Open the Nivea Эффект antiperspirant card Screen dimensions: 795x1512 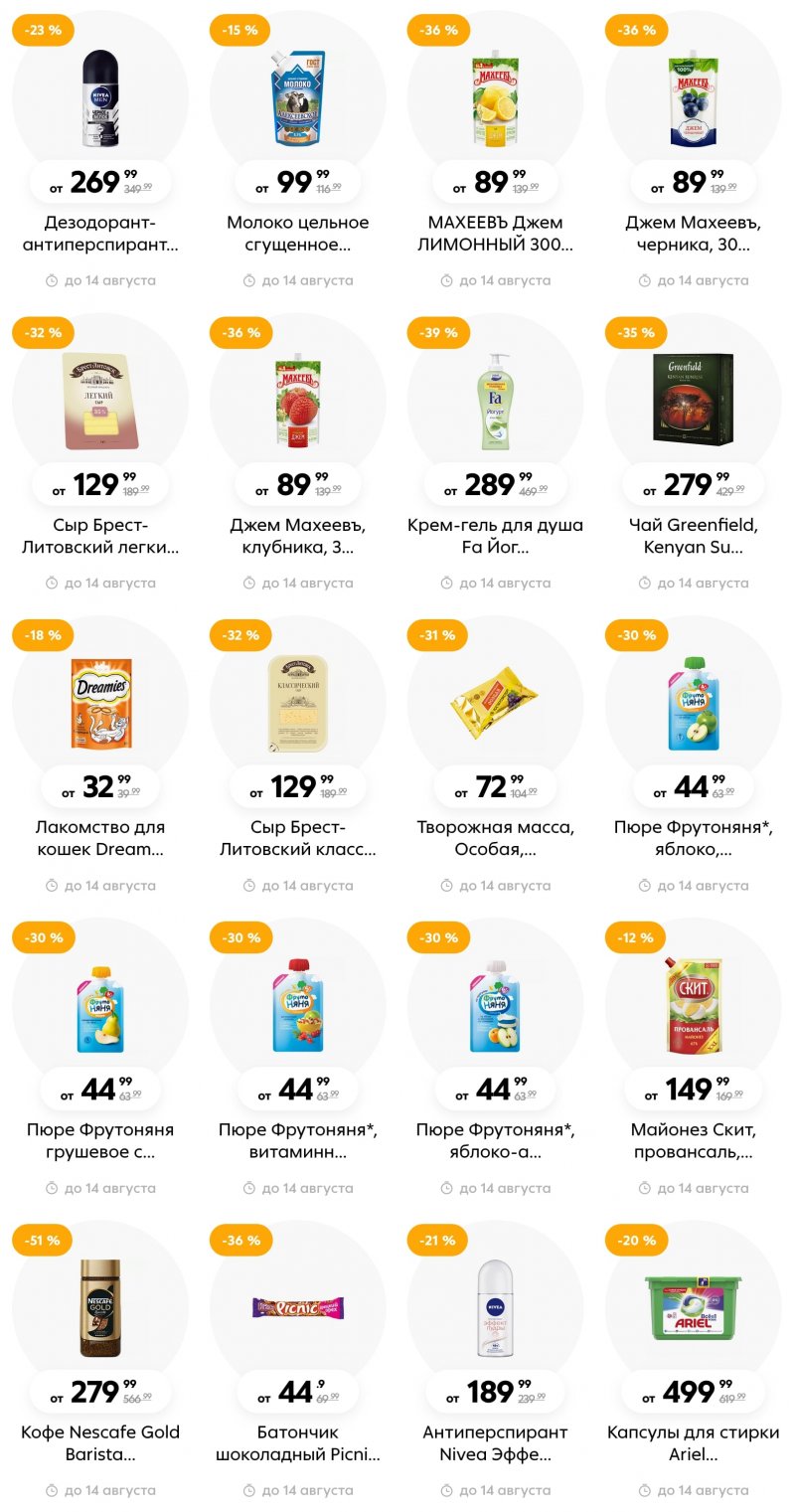pos(495,1308)
